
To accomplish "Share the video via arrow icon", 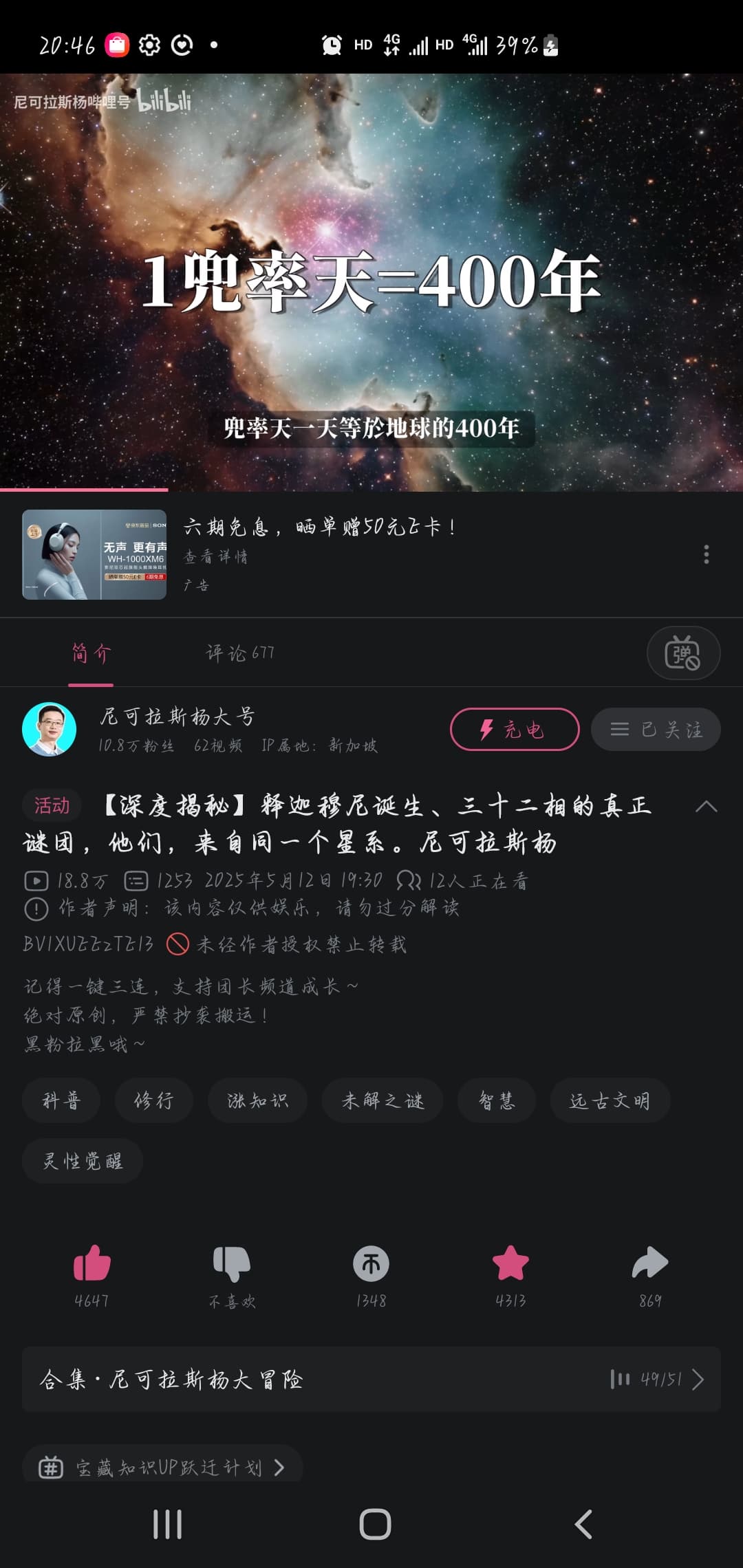I will (650, 1263).
